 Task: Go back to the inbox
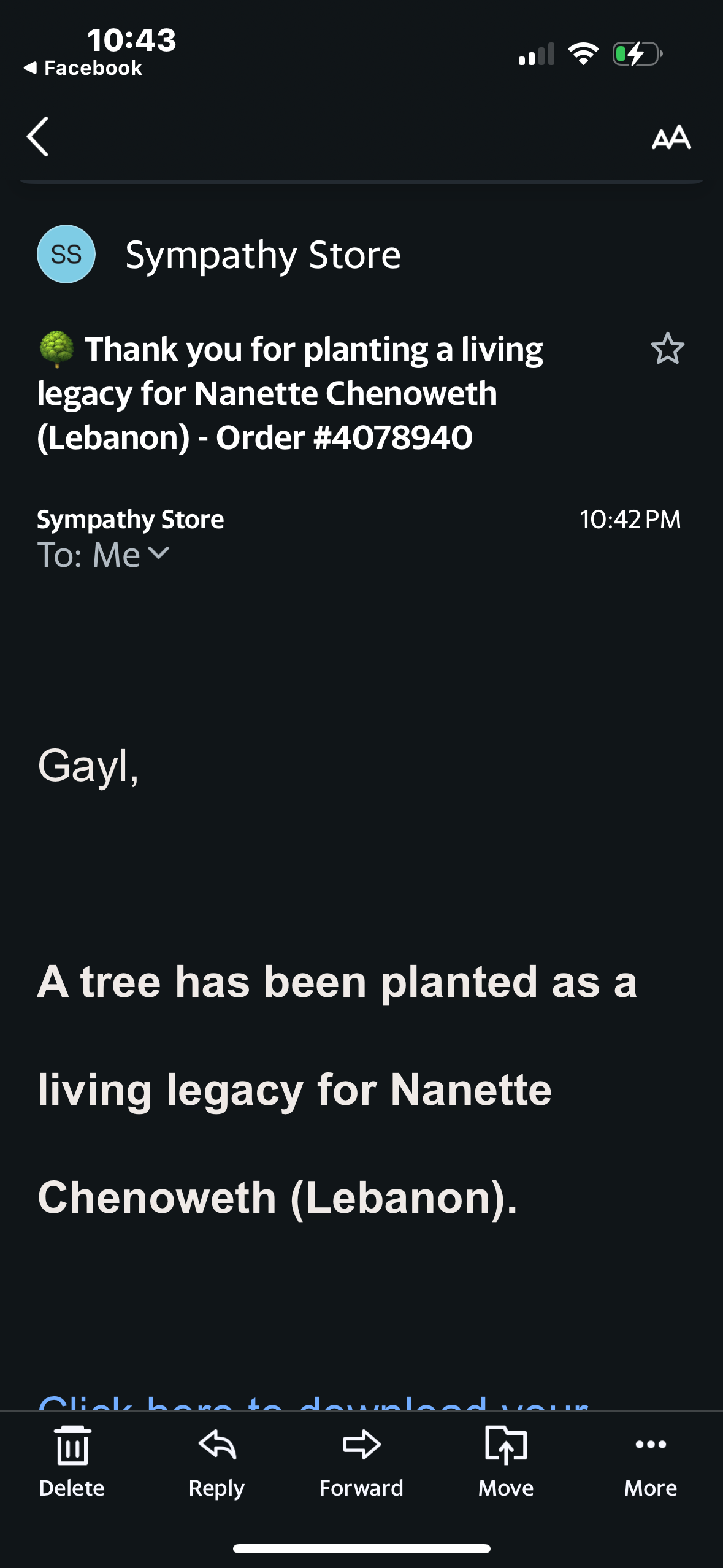pos(38,137)
